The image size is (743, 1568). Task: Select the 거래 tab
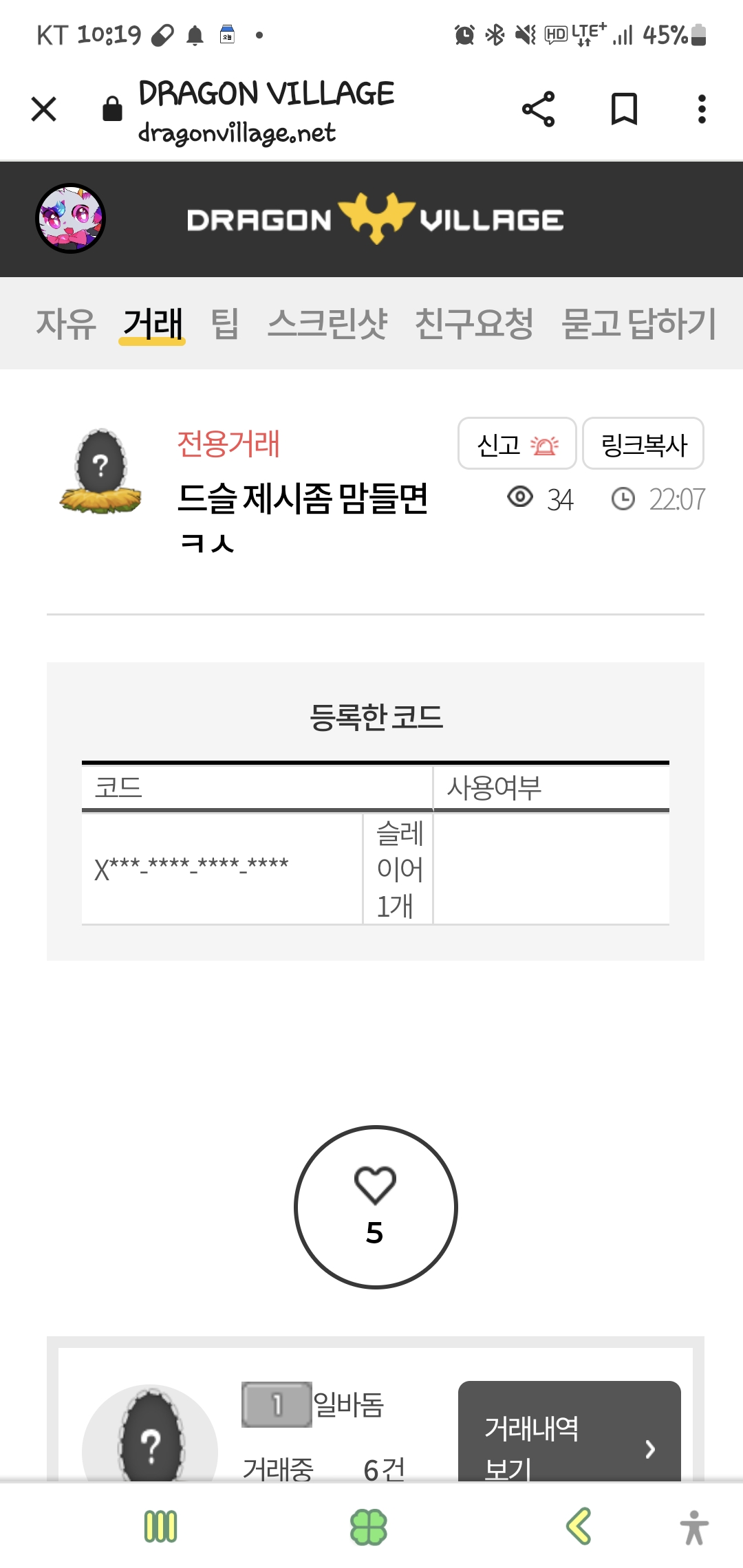click(x=153, y=324)
